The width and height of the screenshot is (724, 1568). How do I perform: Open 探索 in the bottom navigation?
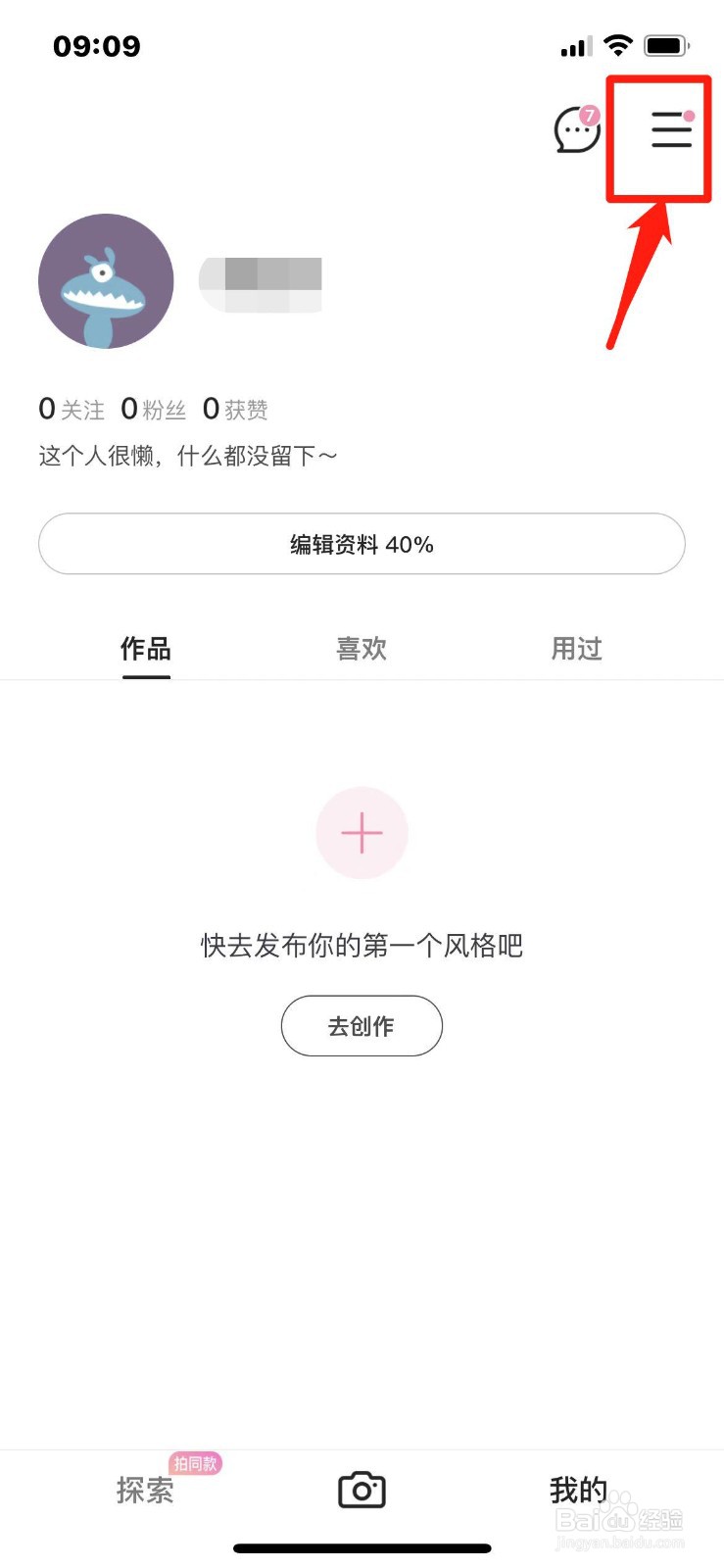tap(145, 1492)
